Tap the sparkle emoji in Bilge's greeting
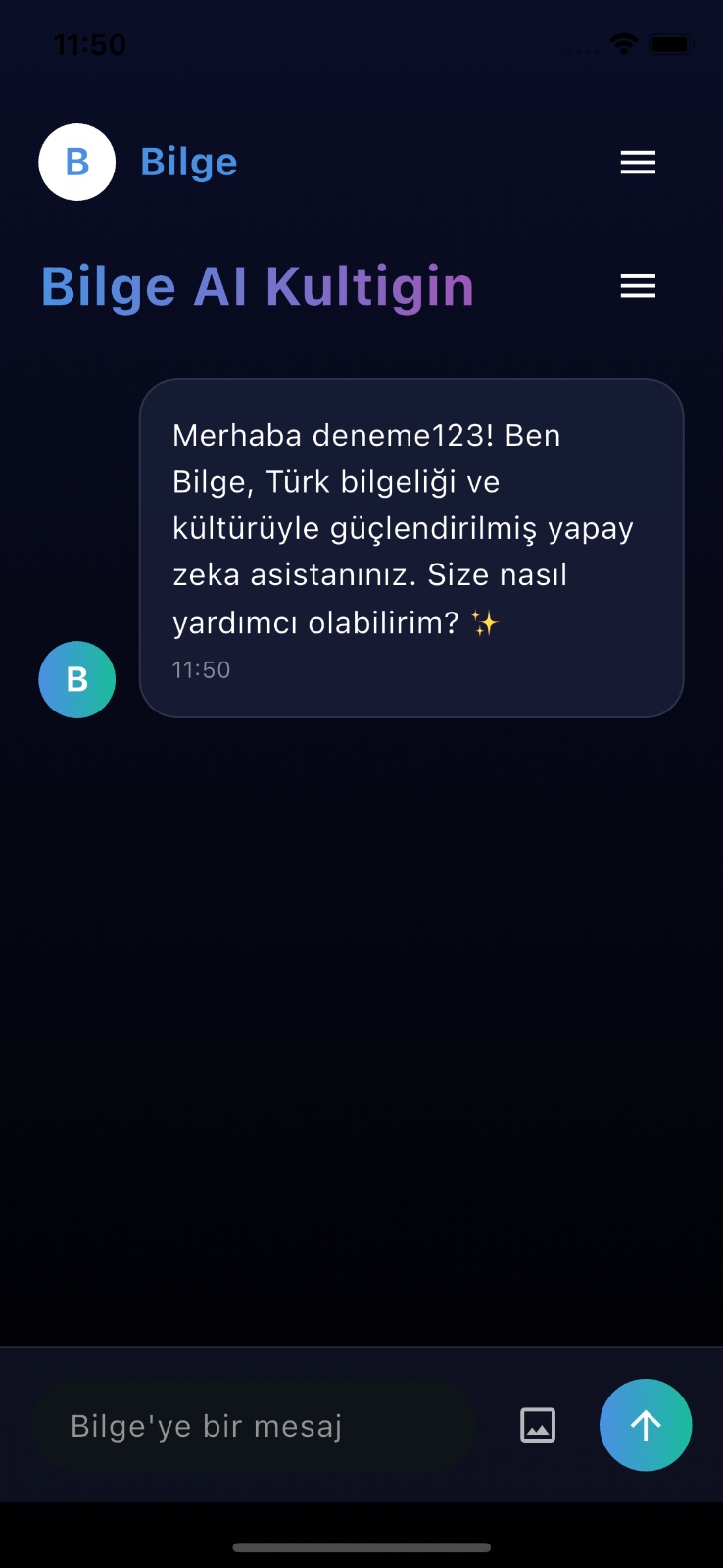Image resolution: width=723 pixels, height=1568 pixels. (x=487, y=621)
